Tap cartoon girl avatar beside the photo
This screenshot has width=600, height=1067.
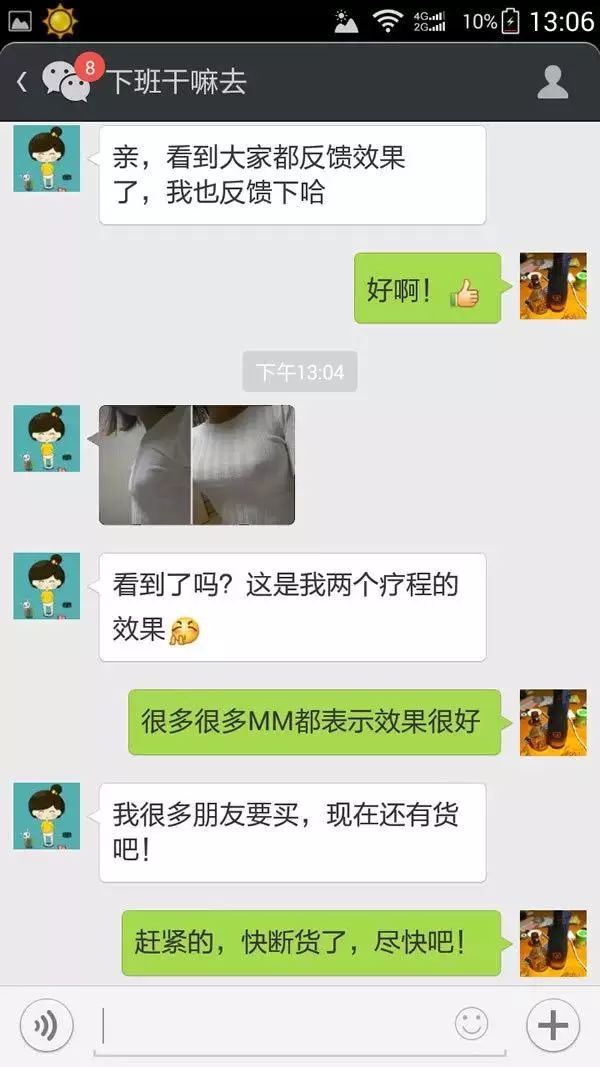tap(46, 438)
